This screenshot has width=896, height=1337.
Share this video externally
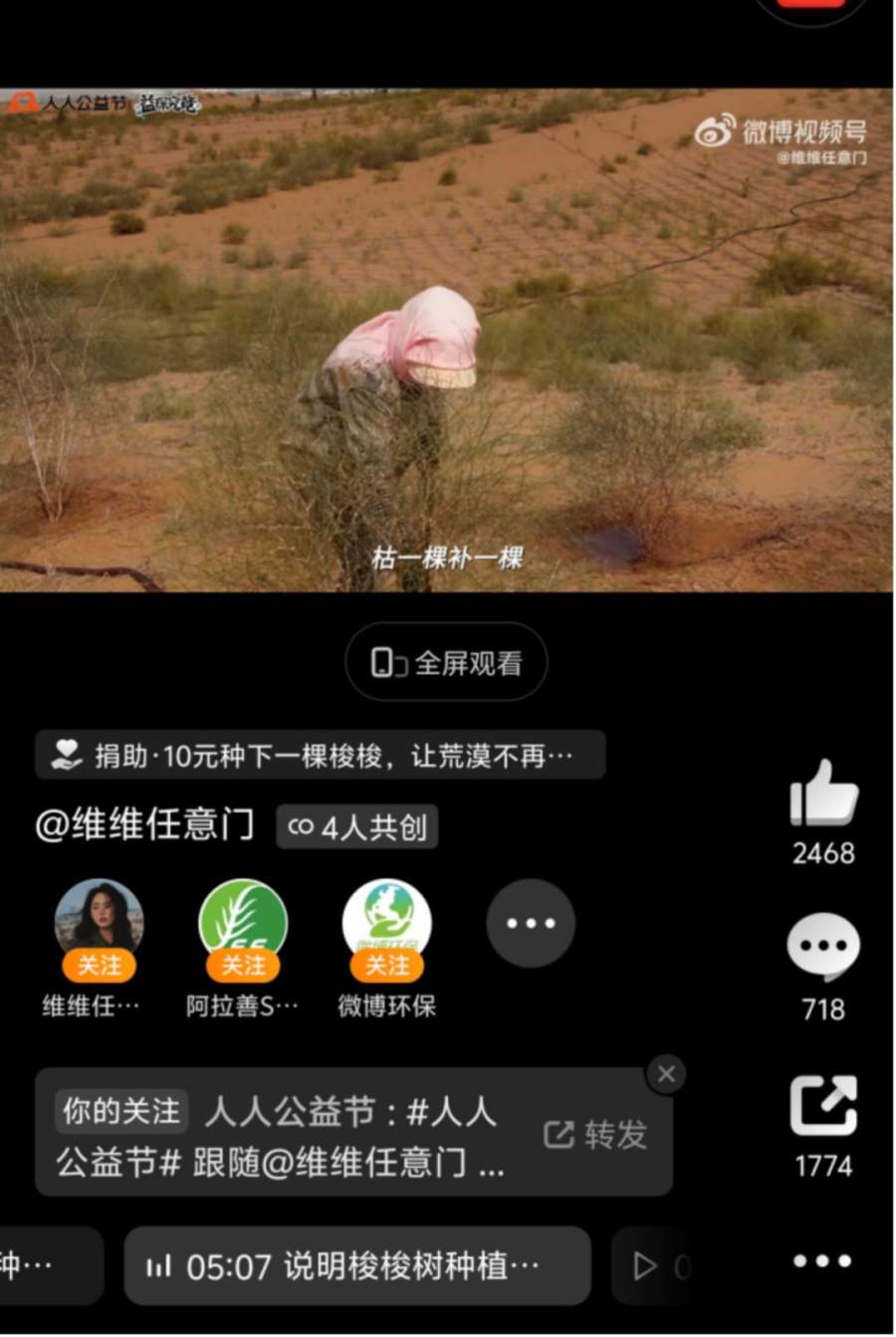822,1106
